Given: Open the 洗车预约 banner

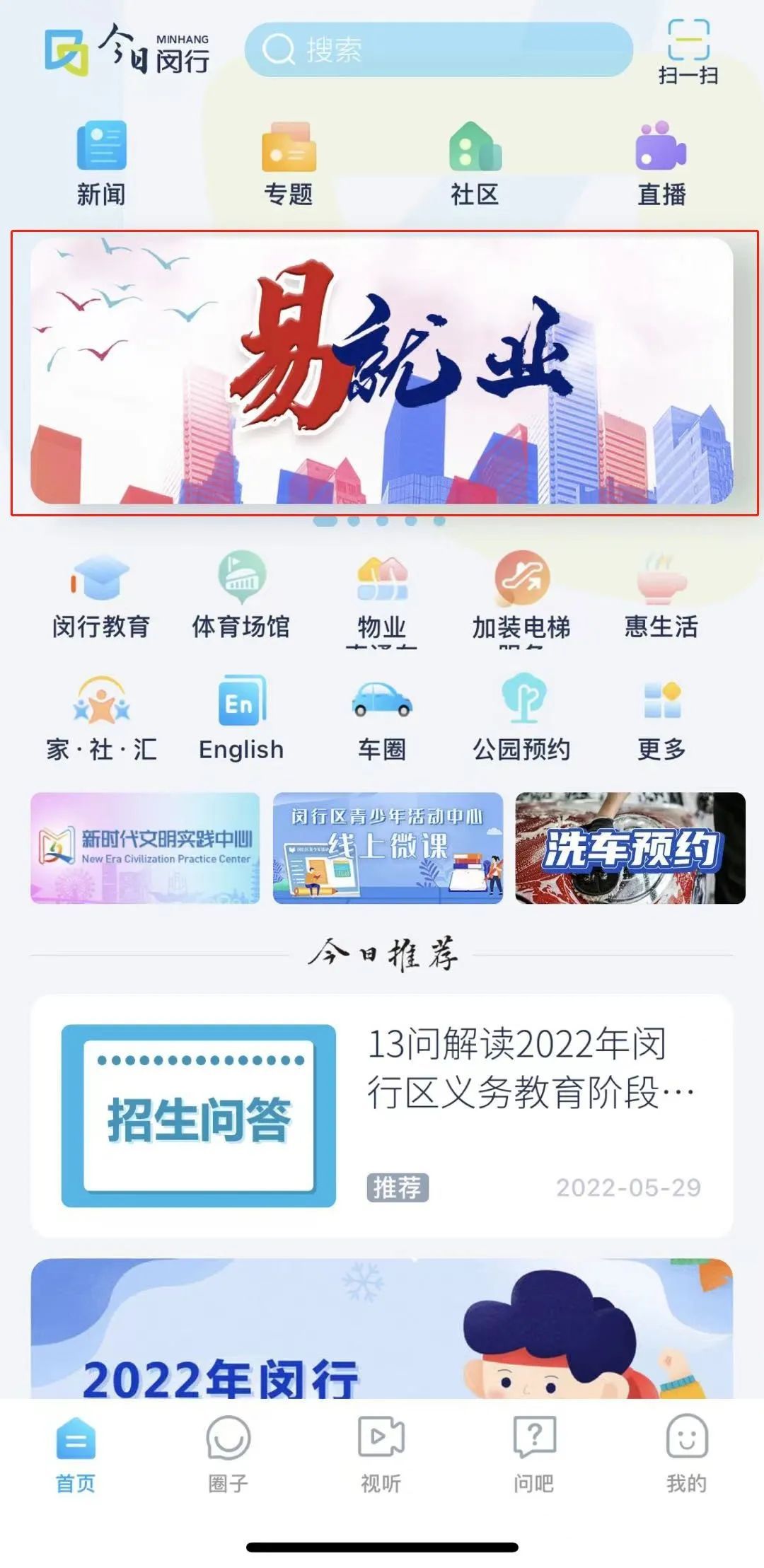Looking at the screenshot, I should click(x=630, y=848).
